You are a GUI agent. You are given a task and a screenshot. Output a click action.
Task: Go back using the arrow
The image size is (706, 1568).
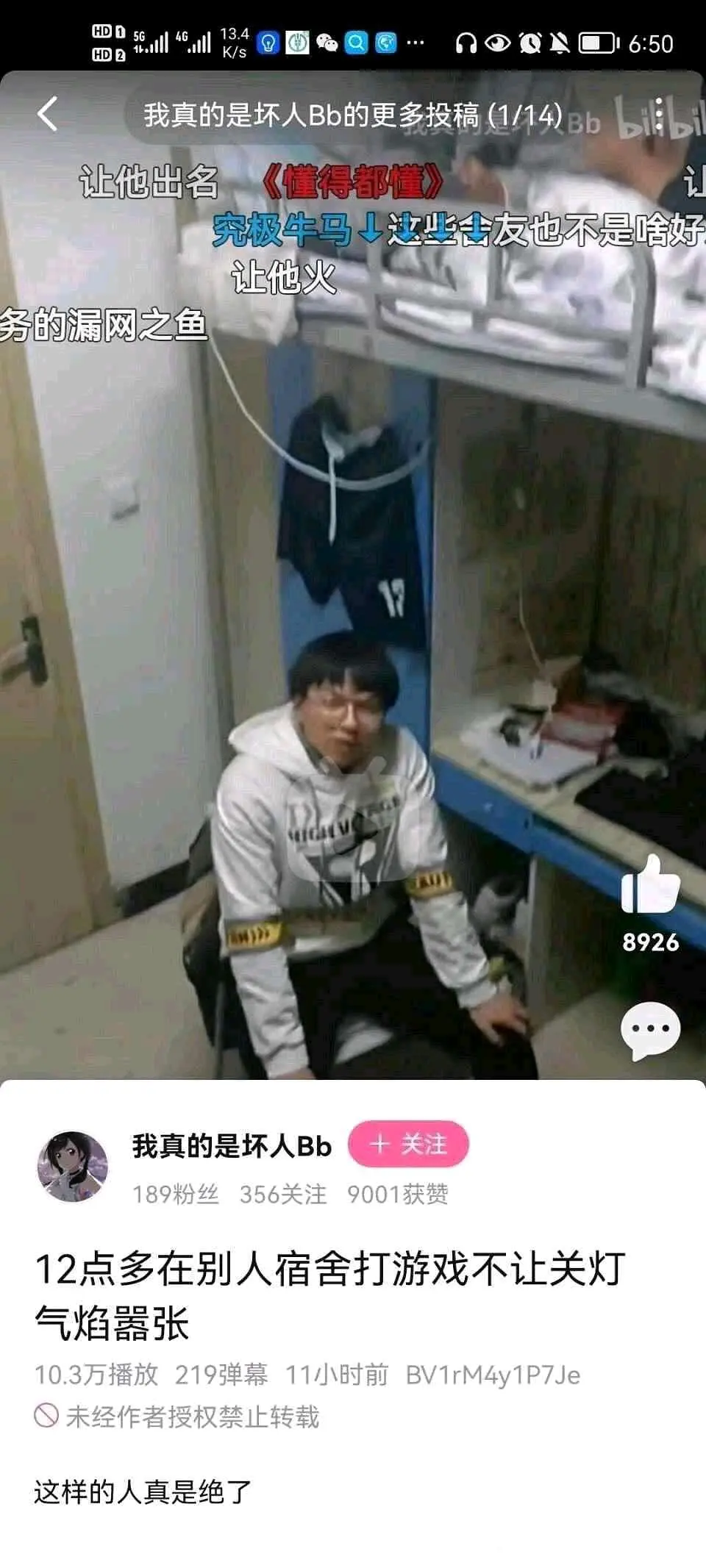coord(48,115)
